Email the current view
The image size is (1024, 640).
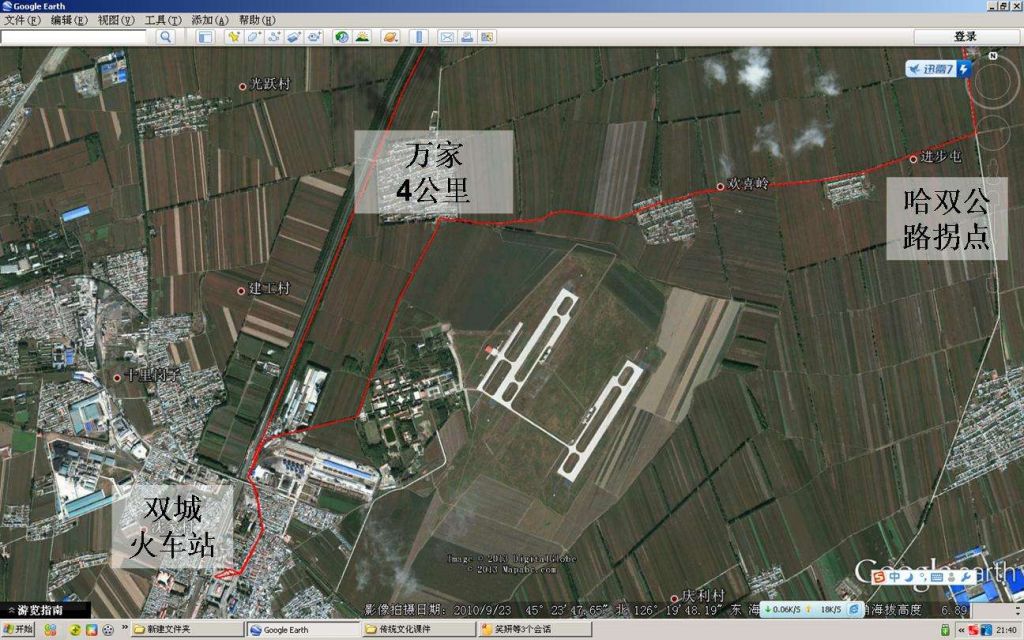(447, 37)
